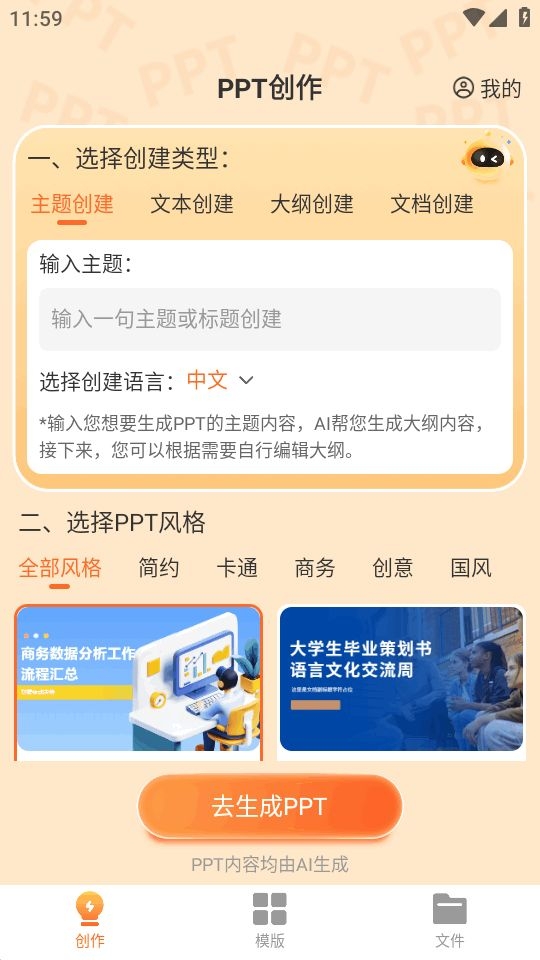540x960 pixels.
Task: Tap the 去生成PPT button
Action: coord(270,806)
